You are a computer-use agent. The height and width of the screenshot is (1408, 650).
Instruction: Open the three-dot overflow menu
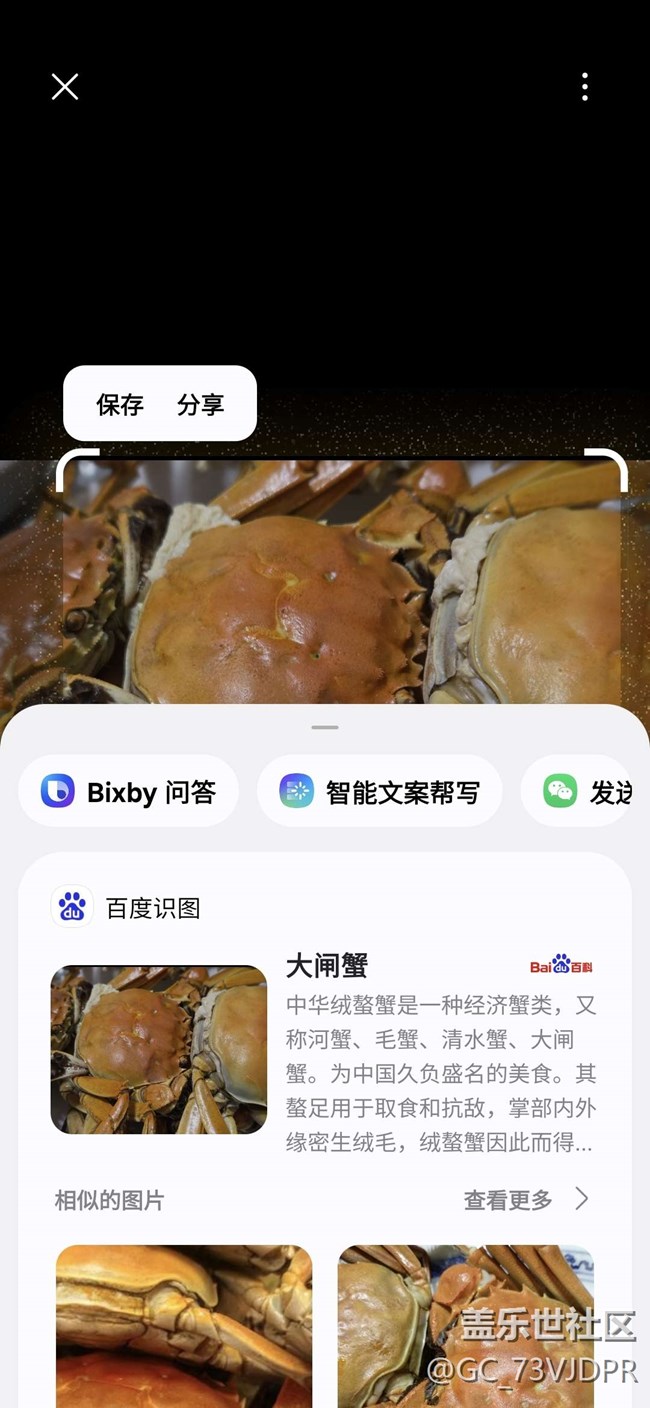(x=585, y=87)
